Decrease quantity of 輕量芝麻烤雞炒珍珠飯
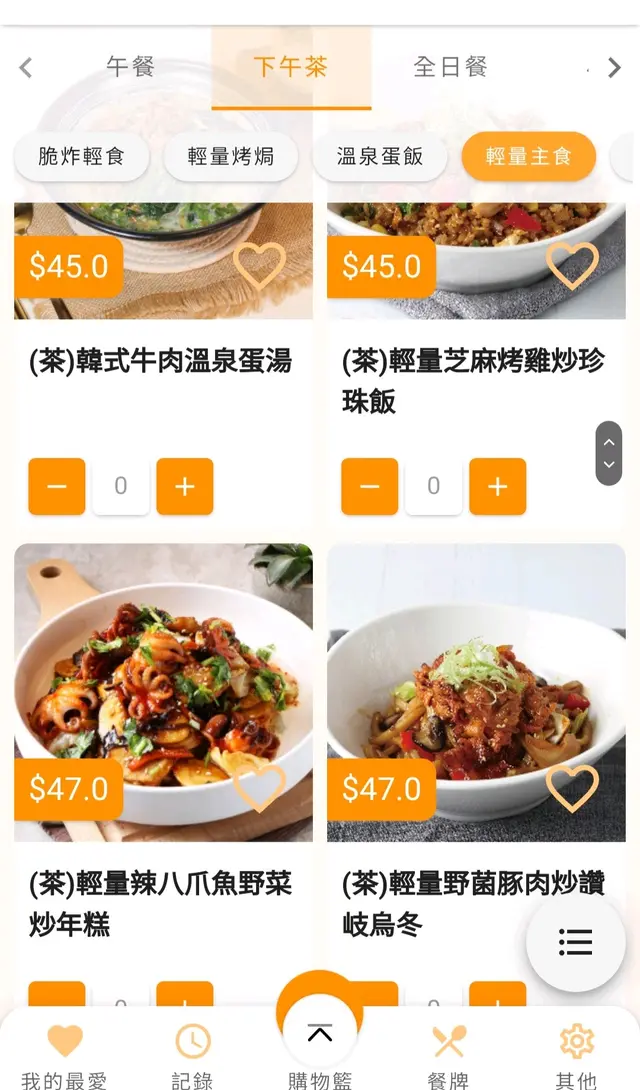Viewport: 640px width, 1090px height. [370, 487]
